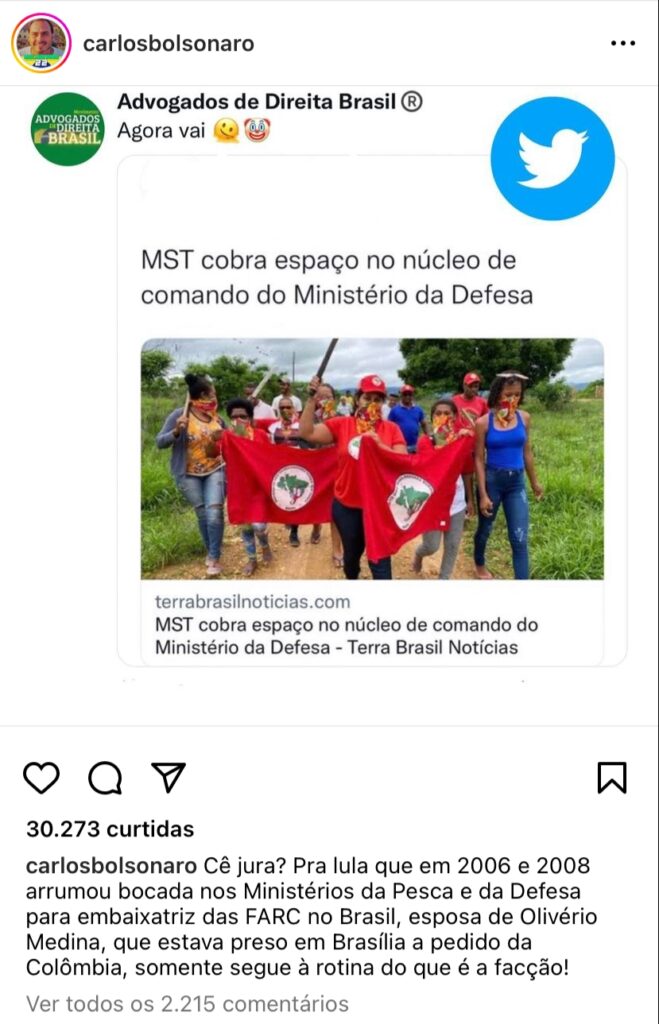View the 30.273 curtidas list
Screen dimensions: 659x1024
tap(110, 829)
